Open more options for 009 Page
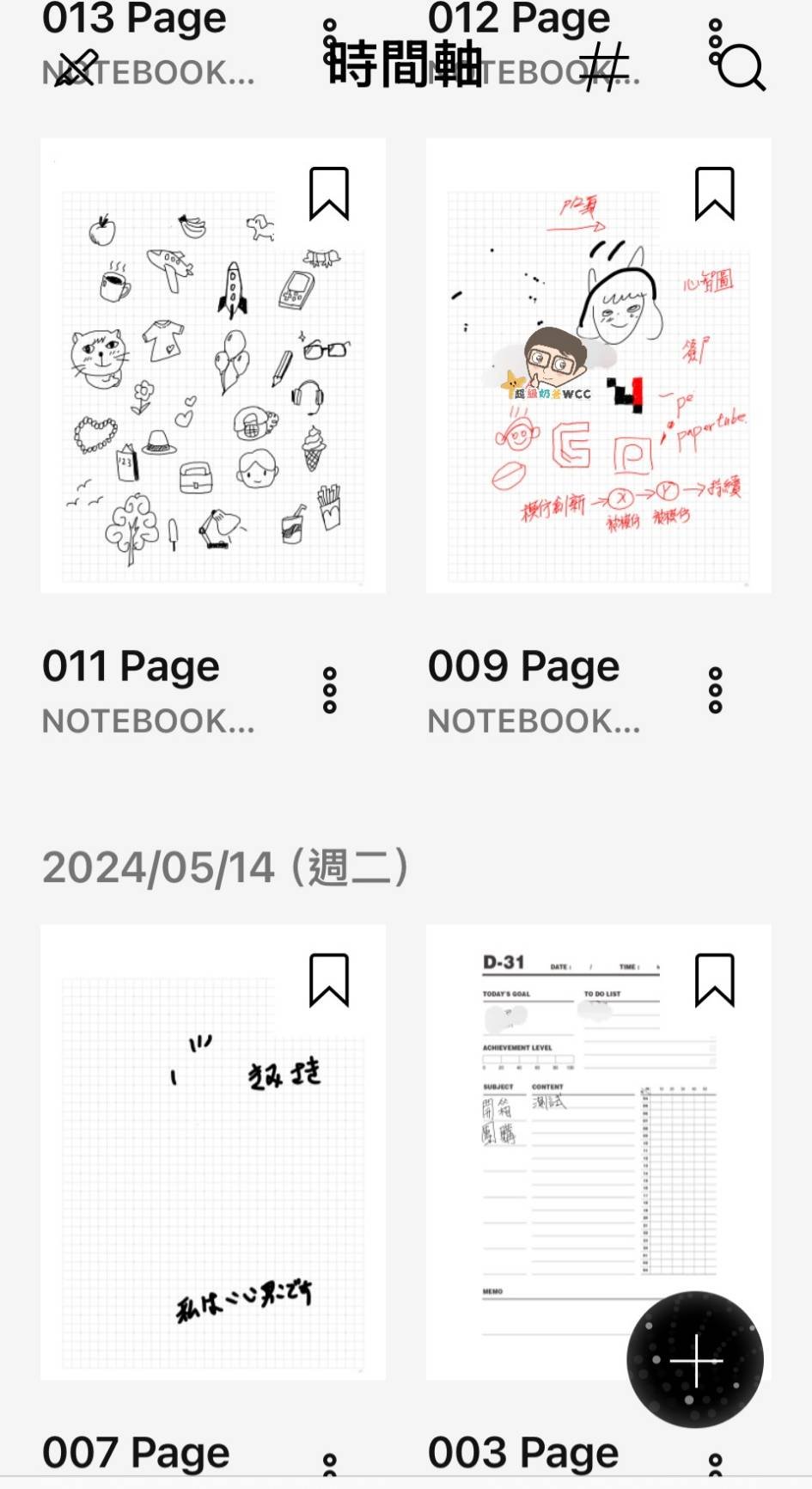Viewport: 812px width, 1489px height. tap(715, 689)
